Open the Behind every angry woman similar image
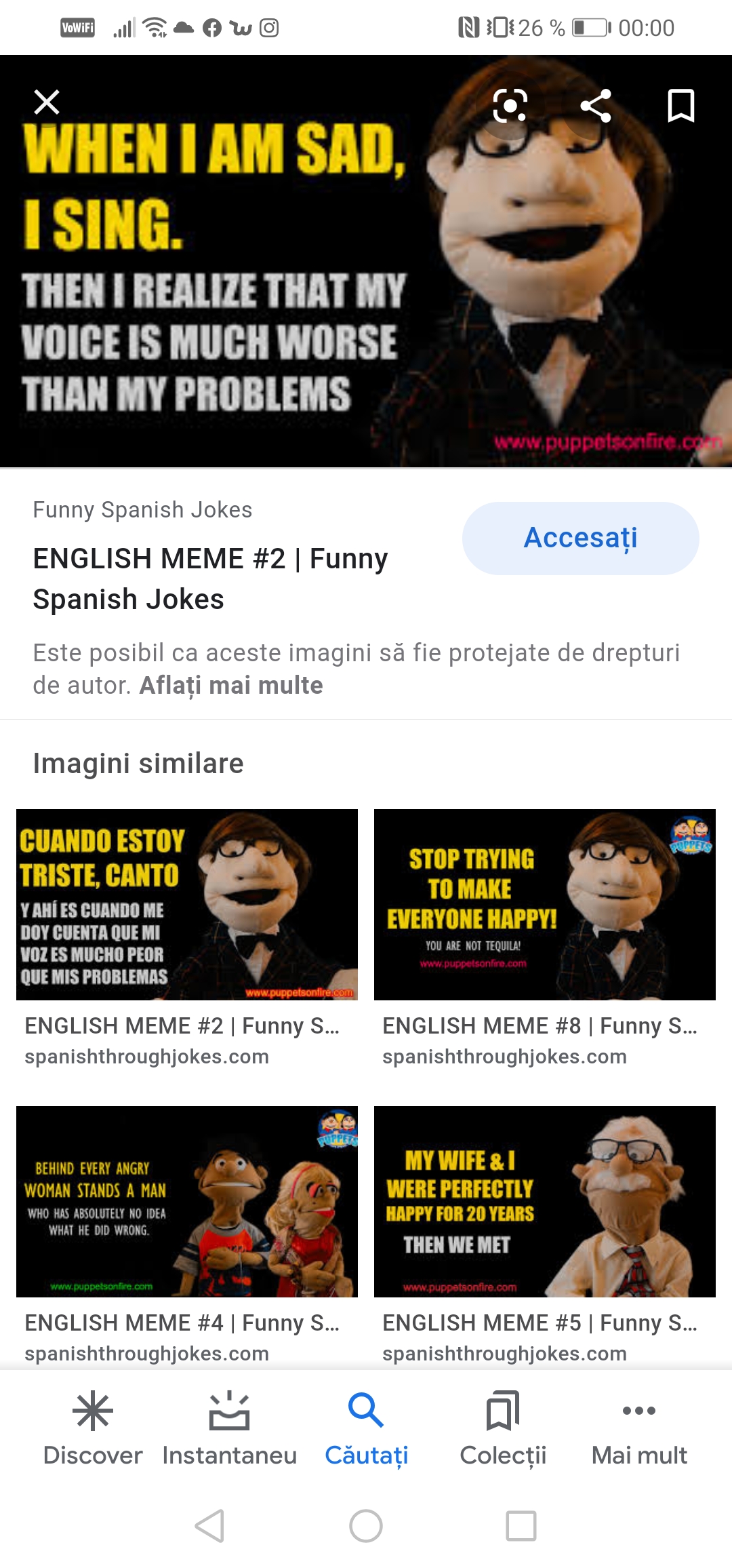Screen dimensions: 732x1568 pyautogui.click(x=187, y=1201)
